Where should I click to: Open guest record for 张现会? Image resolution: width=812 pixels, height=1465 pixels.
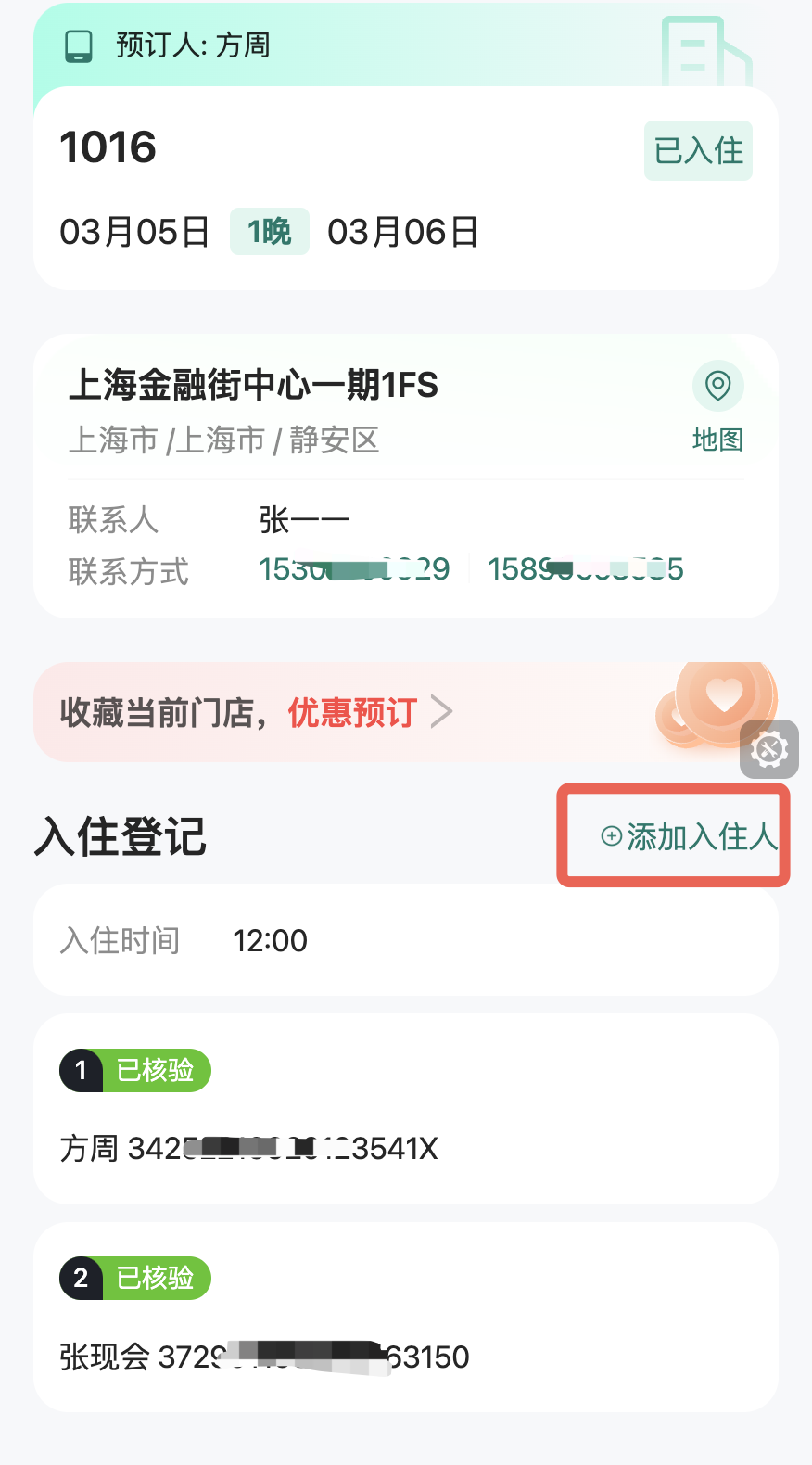[x=264, y=1357]
